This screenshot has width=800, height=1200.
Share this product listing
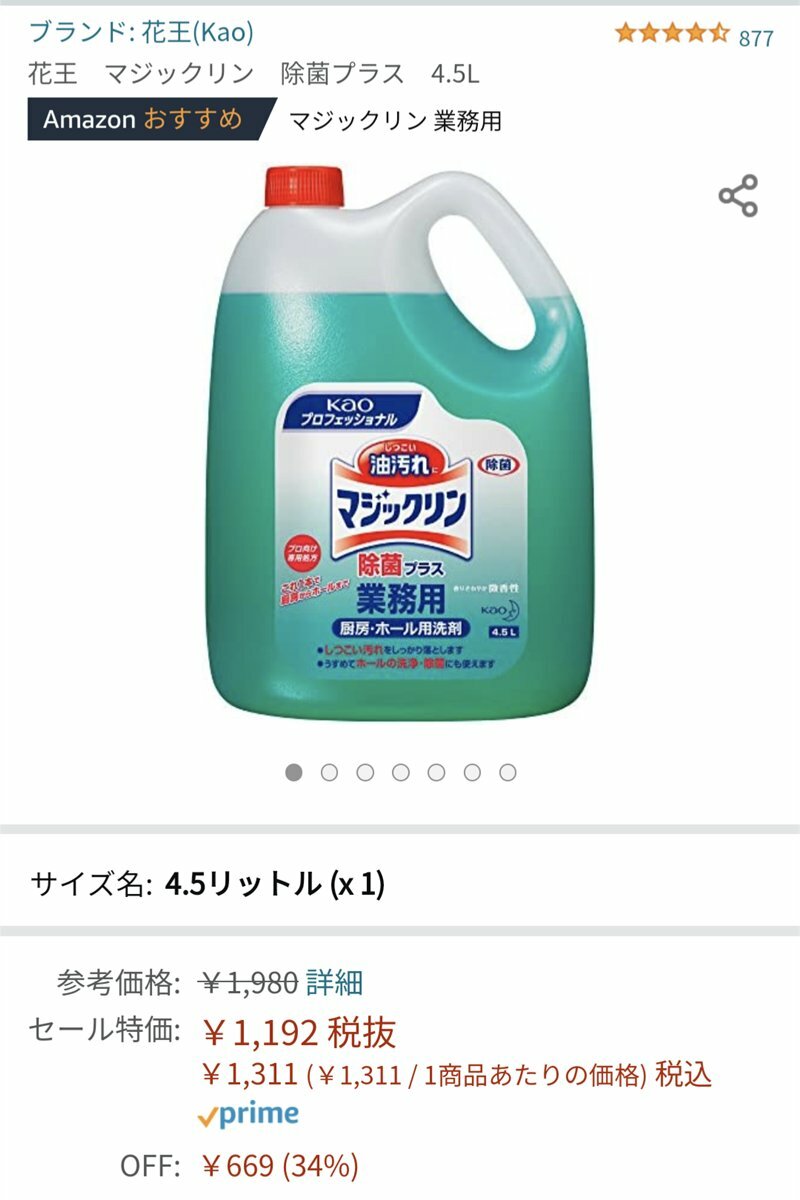point(738,196)
